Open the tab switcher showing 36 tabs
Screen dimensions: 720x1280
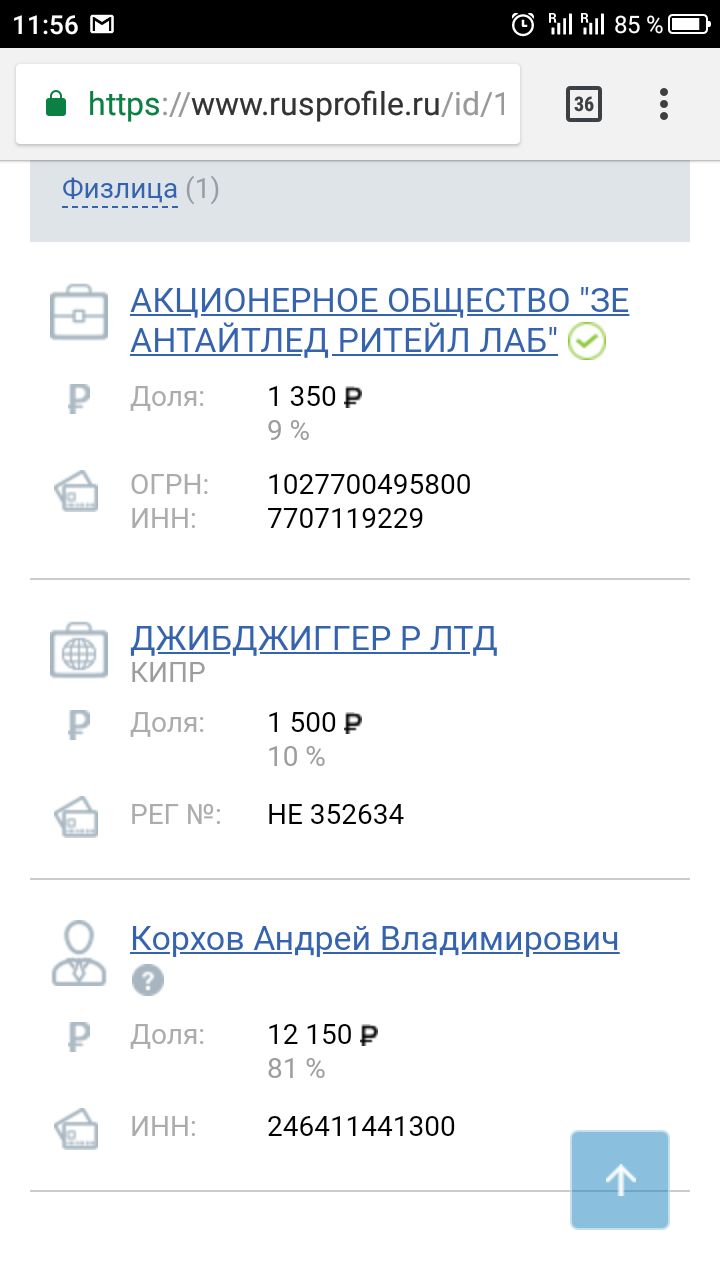pyautogui.click(x=584, y=104)
